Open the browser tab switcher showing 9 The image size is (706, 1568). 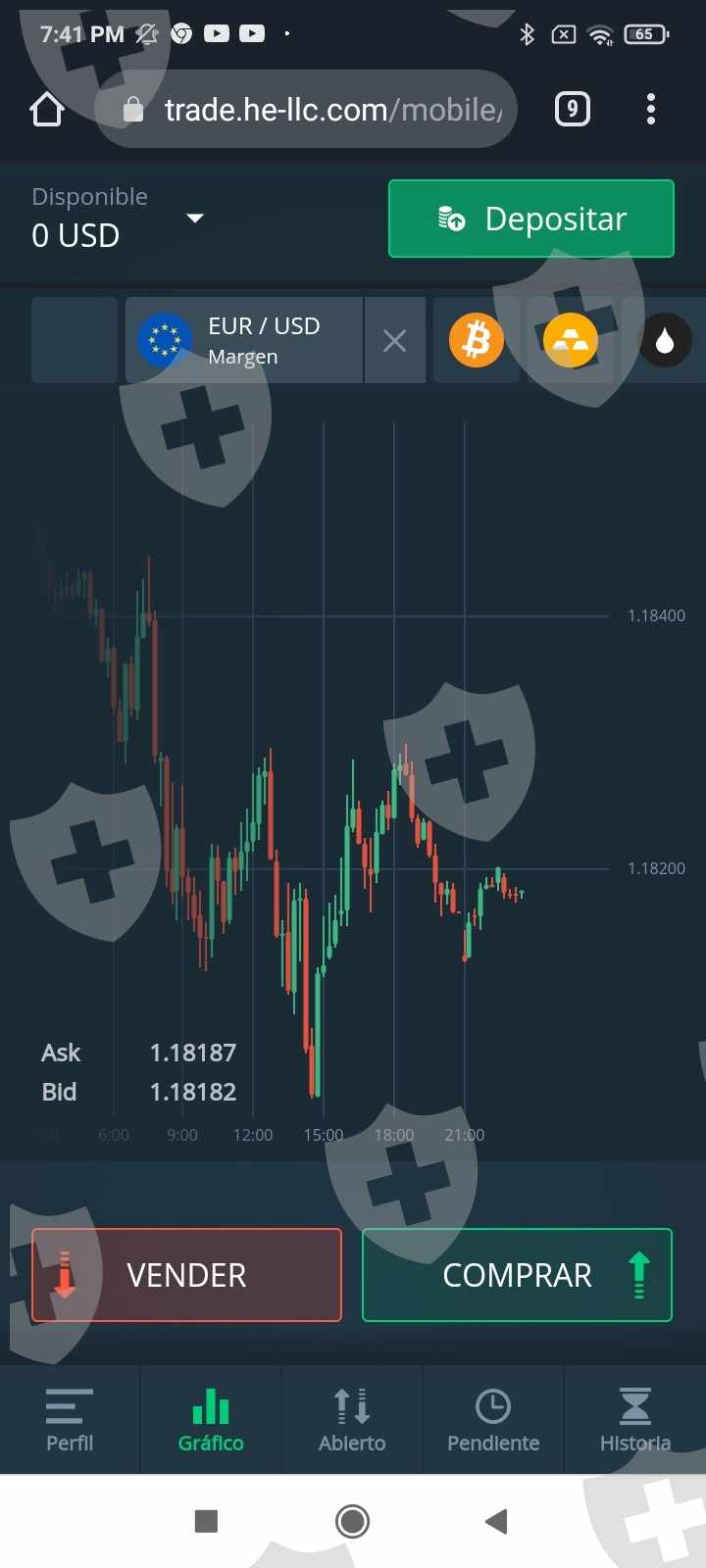(573, 109)
